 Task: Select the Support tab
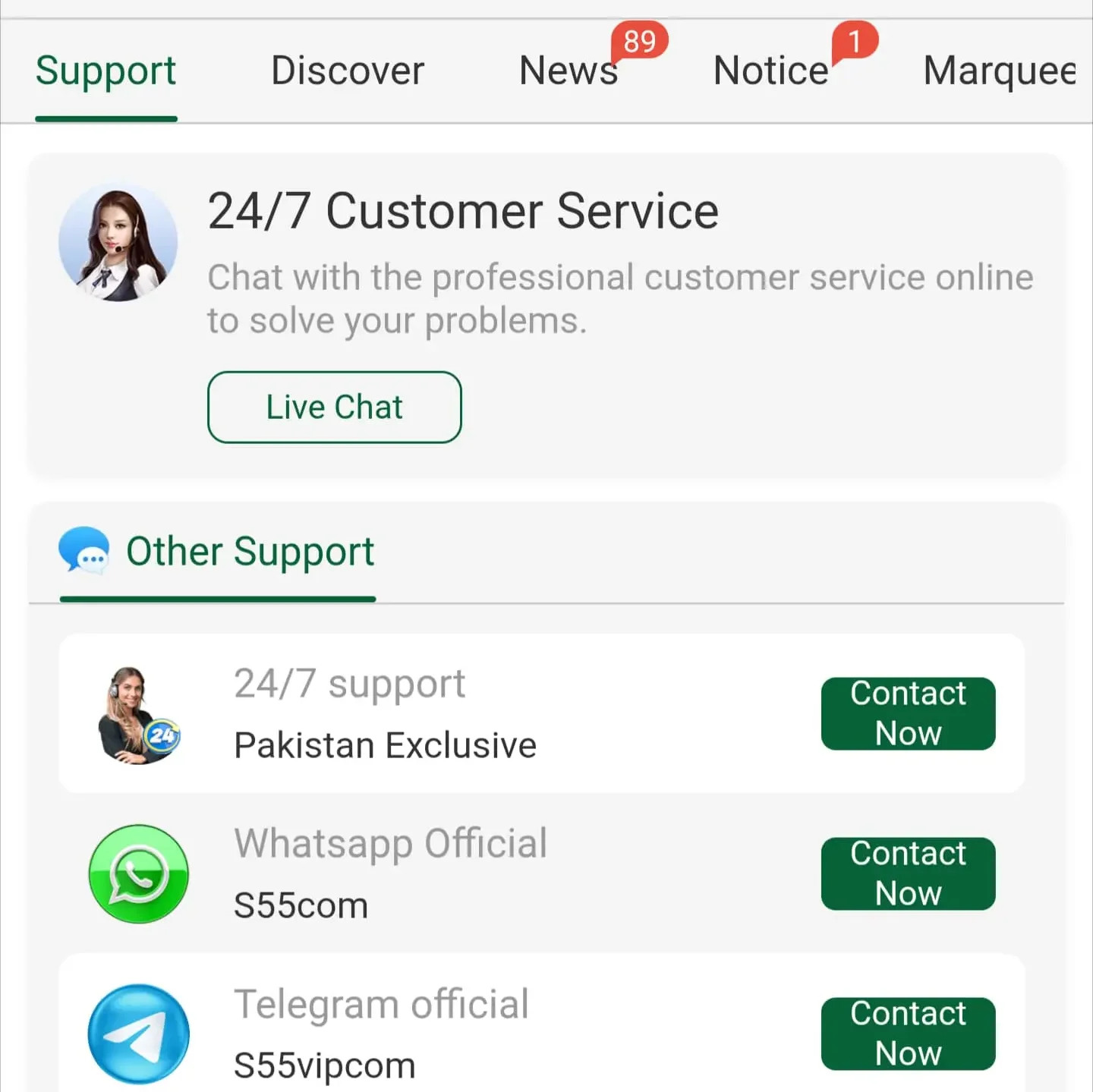point(106,71)
